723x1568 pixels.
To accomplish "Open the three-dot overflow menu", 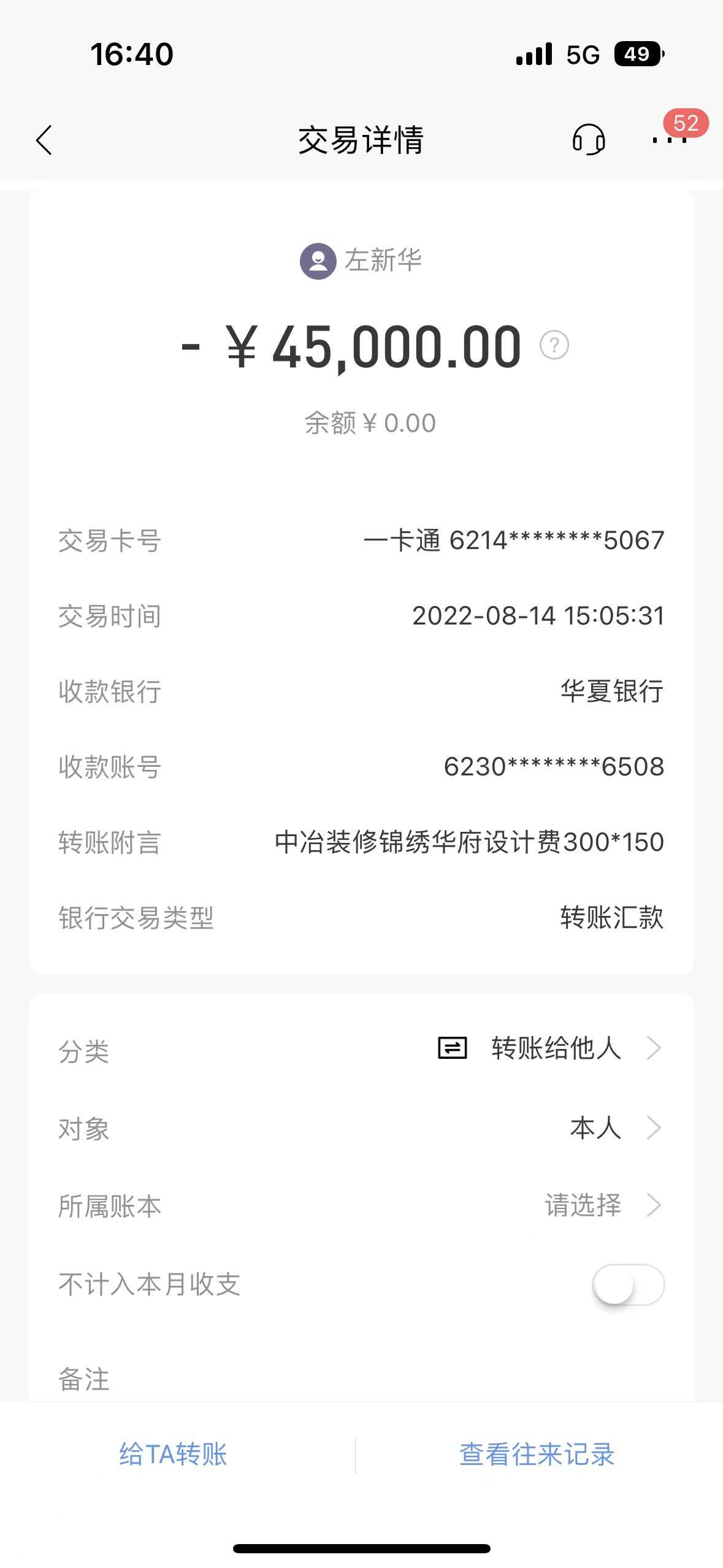I will [669, 140].
